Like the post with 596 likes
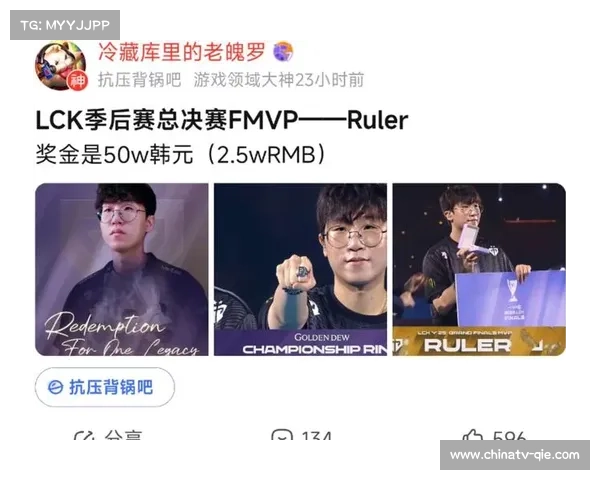 click(x=494, y=437)
